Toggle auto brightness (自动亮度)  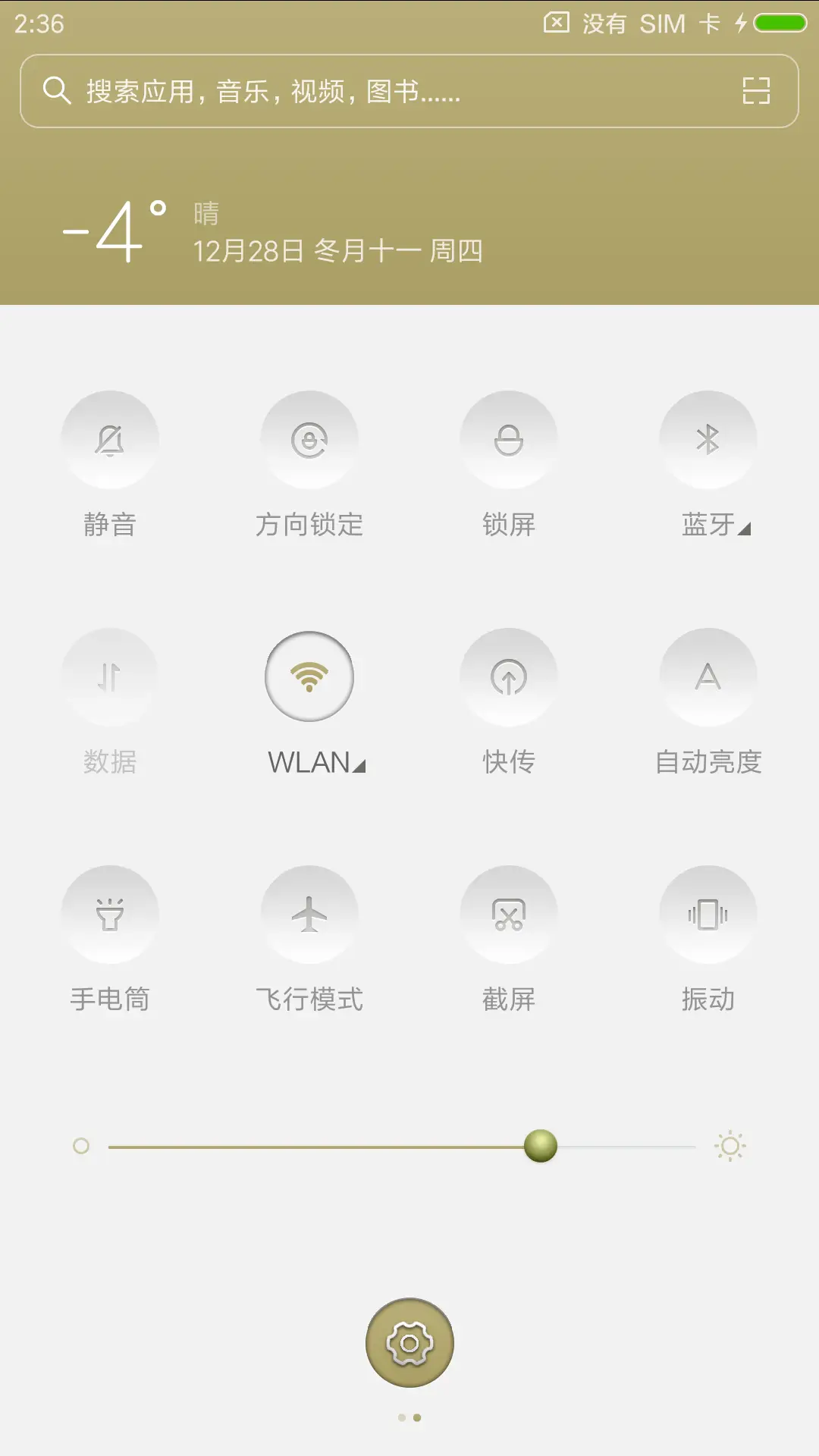[708, 676]
